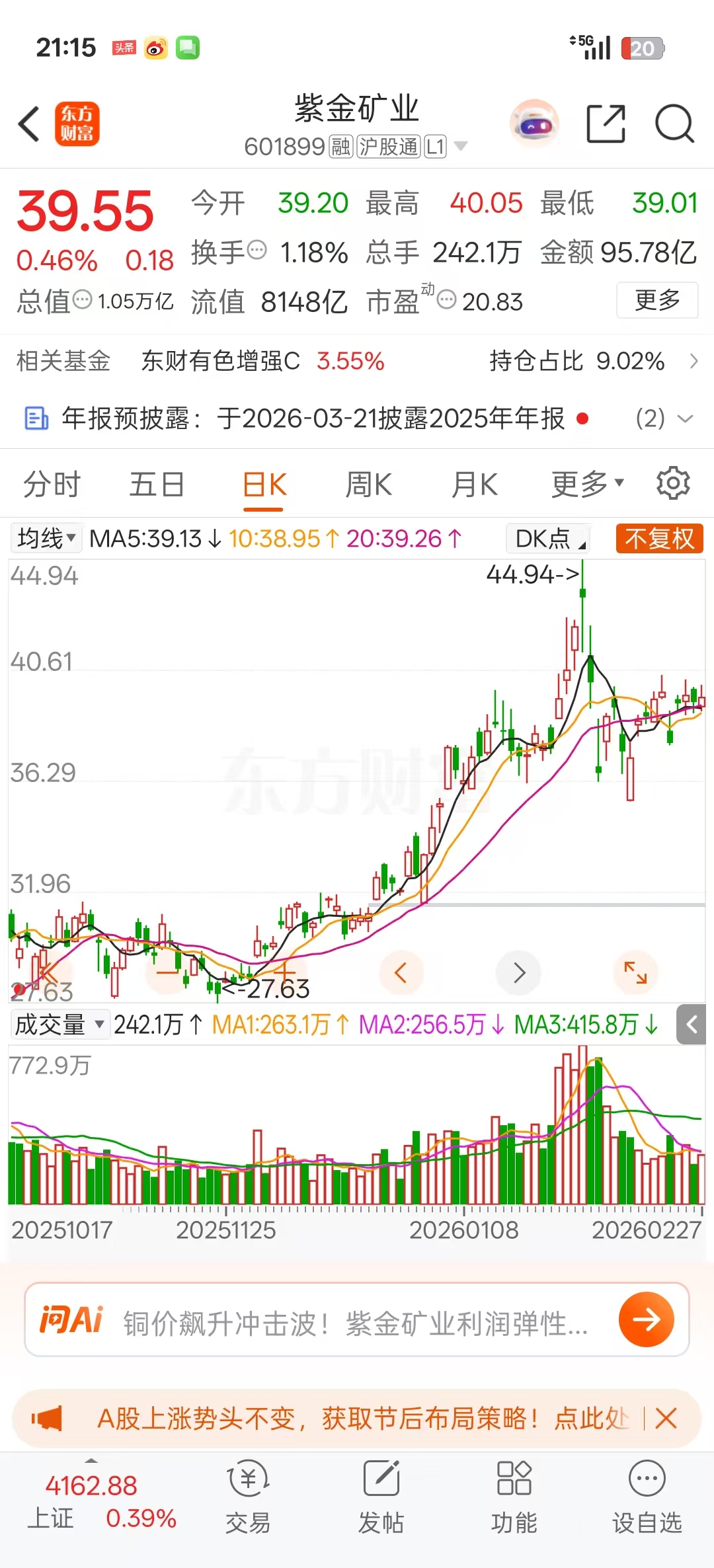Share this stock page

point(606,124)
